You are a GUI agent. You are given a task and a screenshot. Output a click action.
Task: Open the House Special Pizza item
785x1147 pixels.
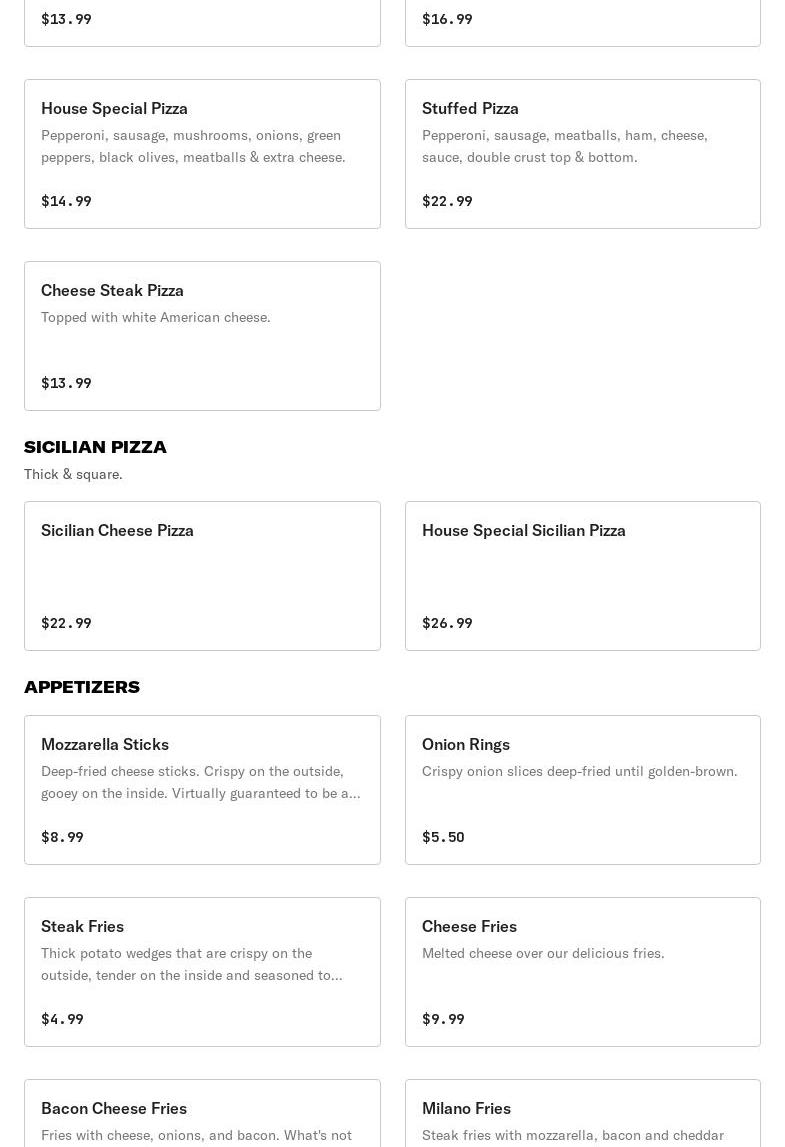pyautogui.click(x=202, y=154)
